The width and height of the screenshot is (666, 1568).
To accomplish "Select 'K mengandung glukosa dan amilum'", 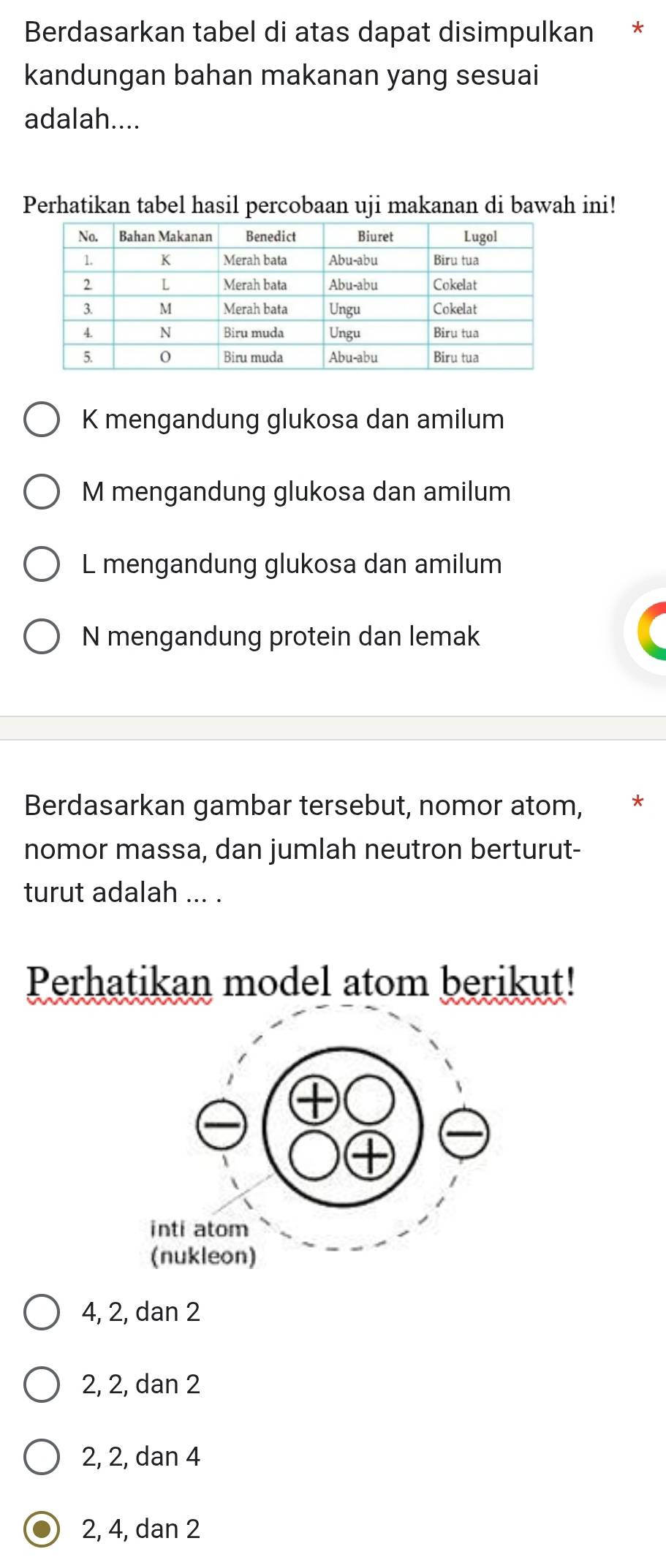I will pos(42,420).
